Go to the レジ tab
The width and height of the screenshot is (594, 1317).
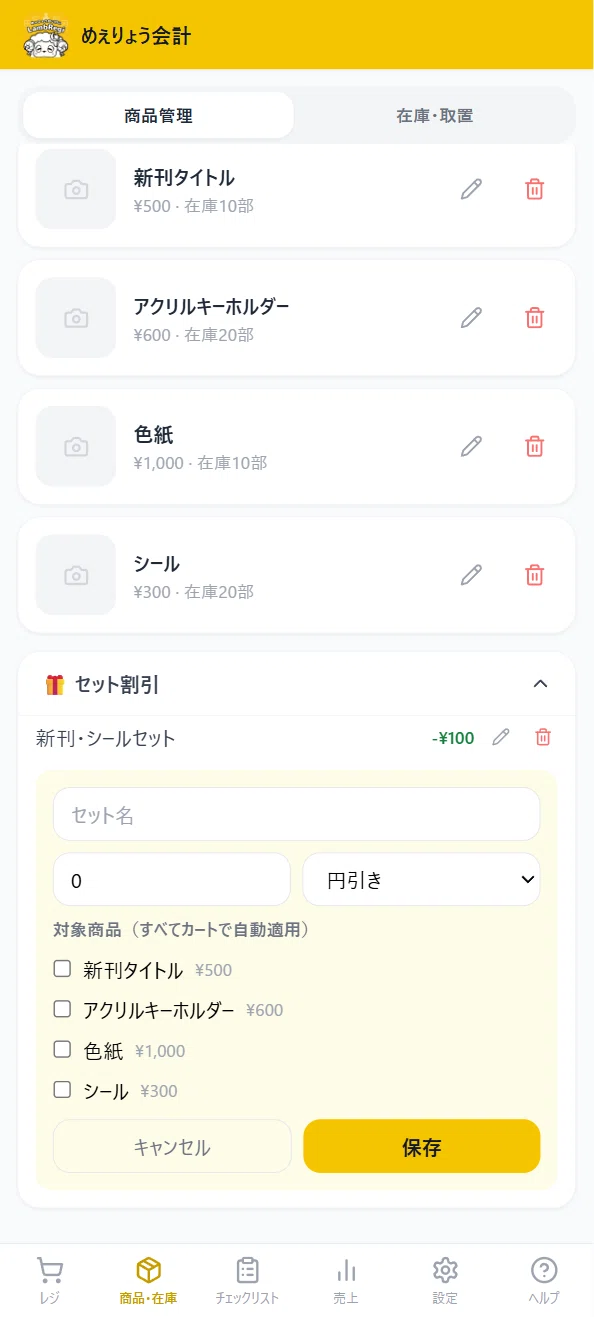pyautogui.click(x=49, y=1280)
